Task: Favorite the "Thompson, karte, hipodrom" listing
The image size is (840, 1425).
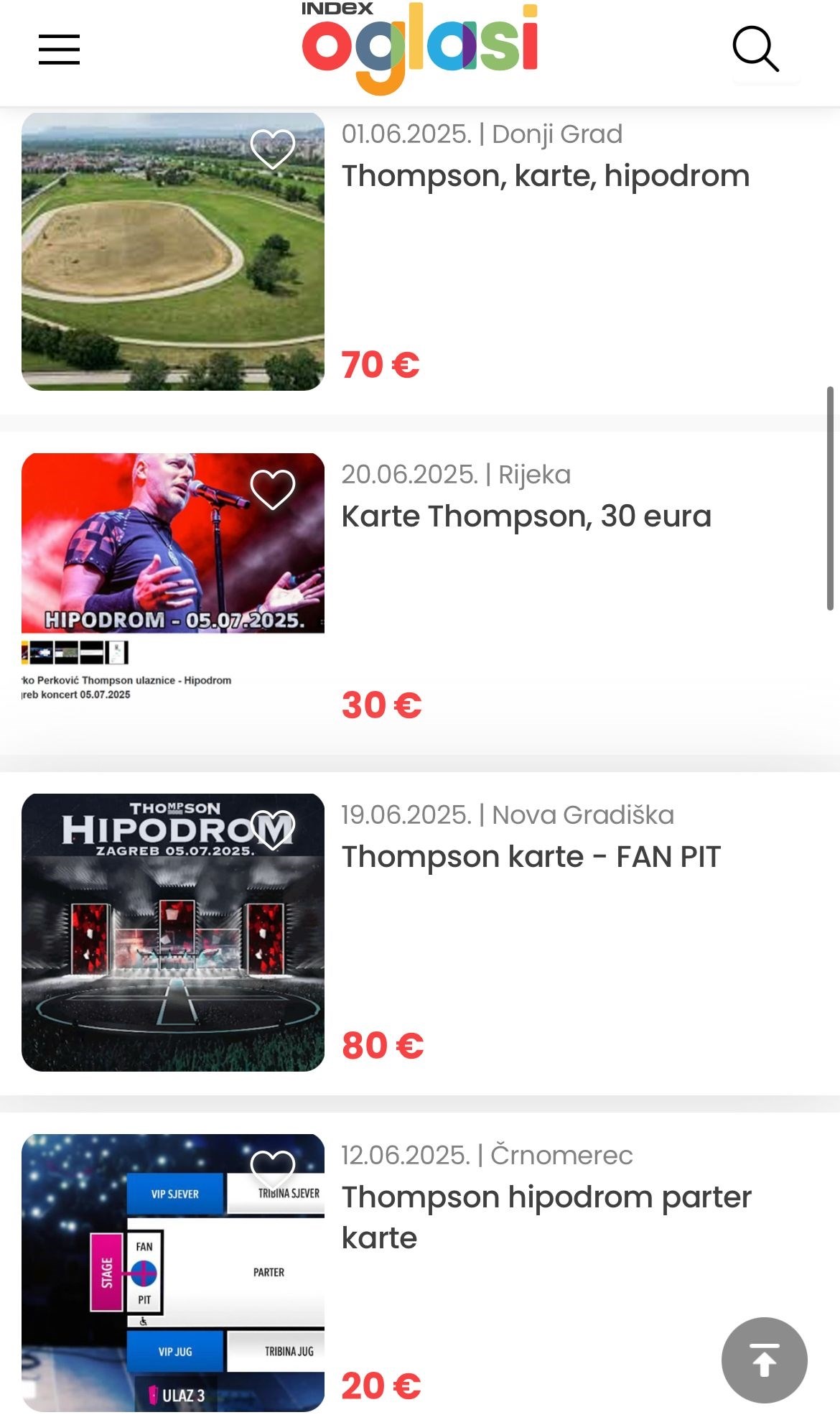Action: (272, 149)
